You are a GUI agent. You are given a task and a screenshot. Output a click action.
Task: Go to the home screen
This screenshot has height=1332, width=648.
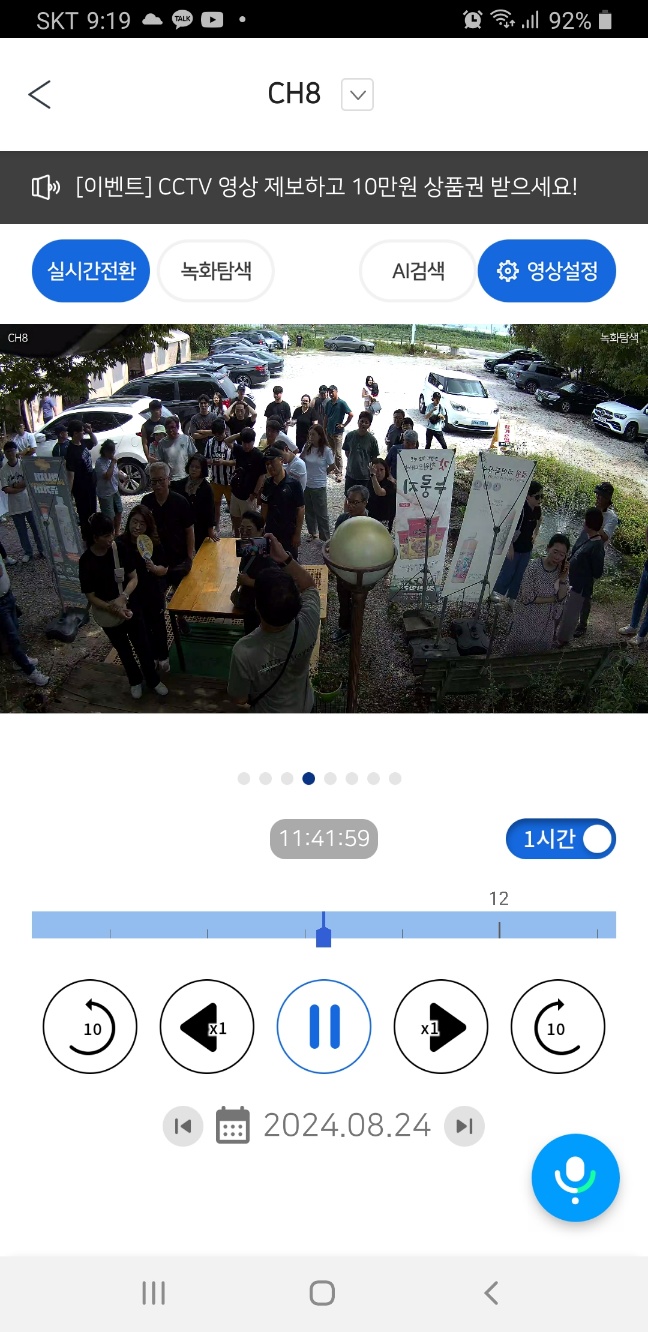tap(322, 1293)
